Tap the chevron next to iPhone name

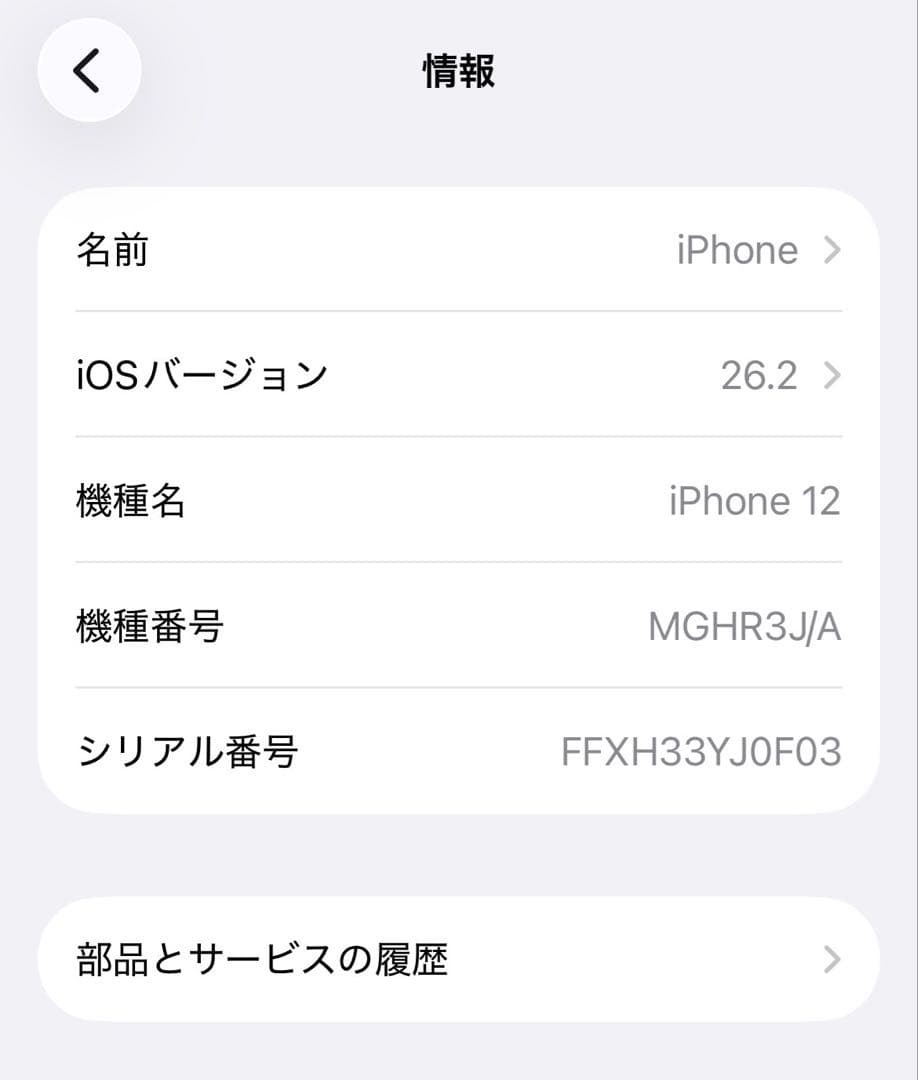tap(831, 250)
